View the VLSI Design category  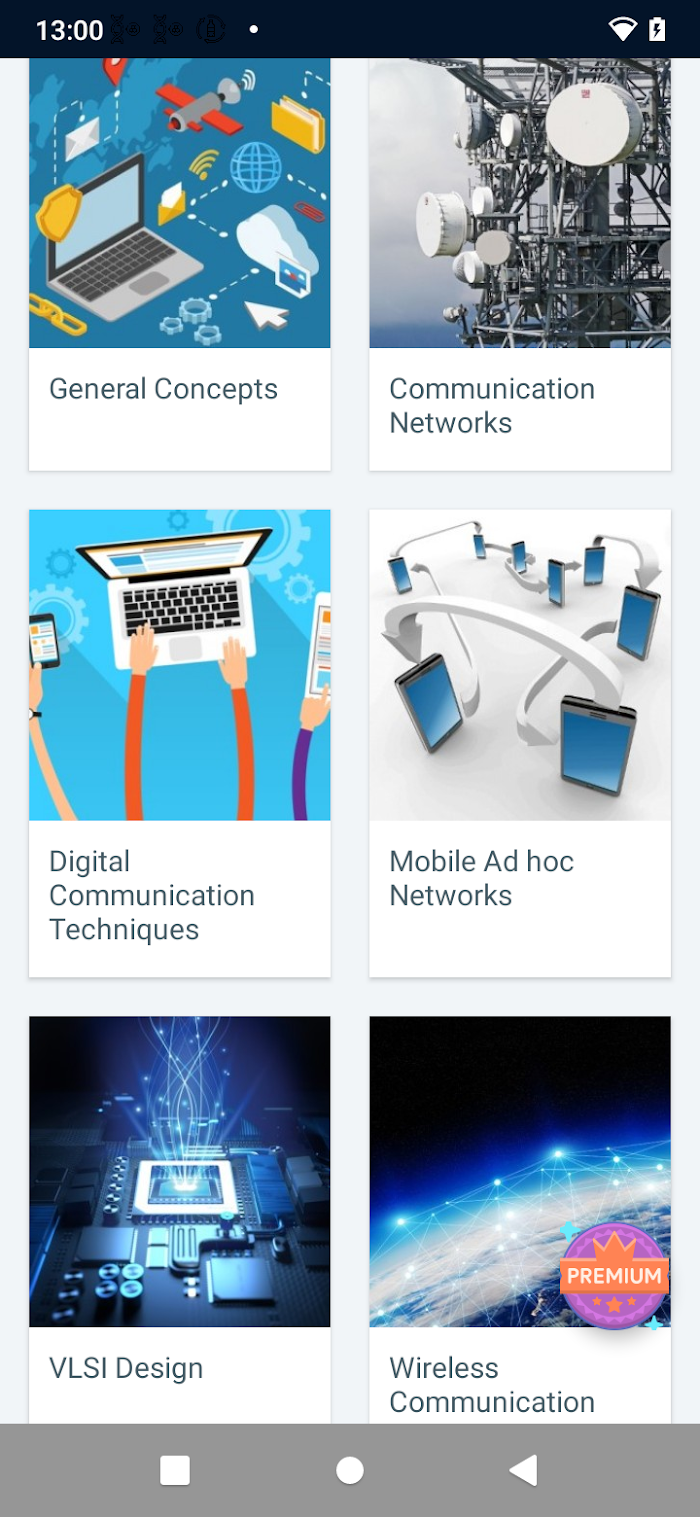click(x=180, y=1220)
